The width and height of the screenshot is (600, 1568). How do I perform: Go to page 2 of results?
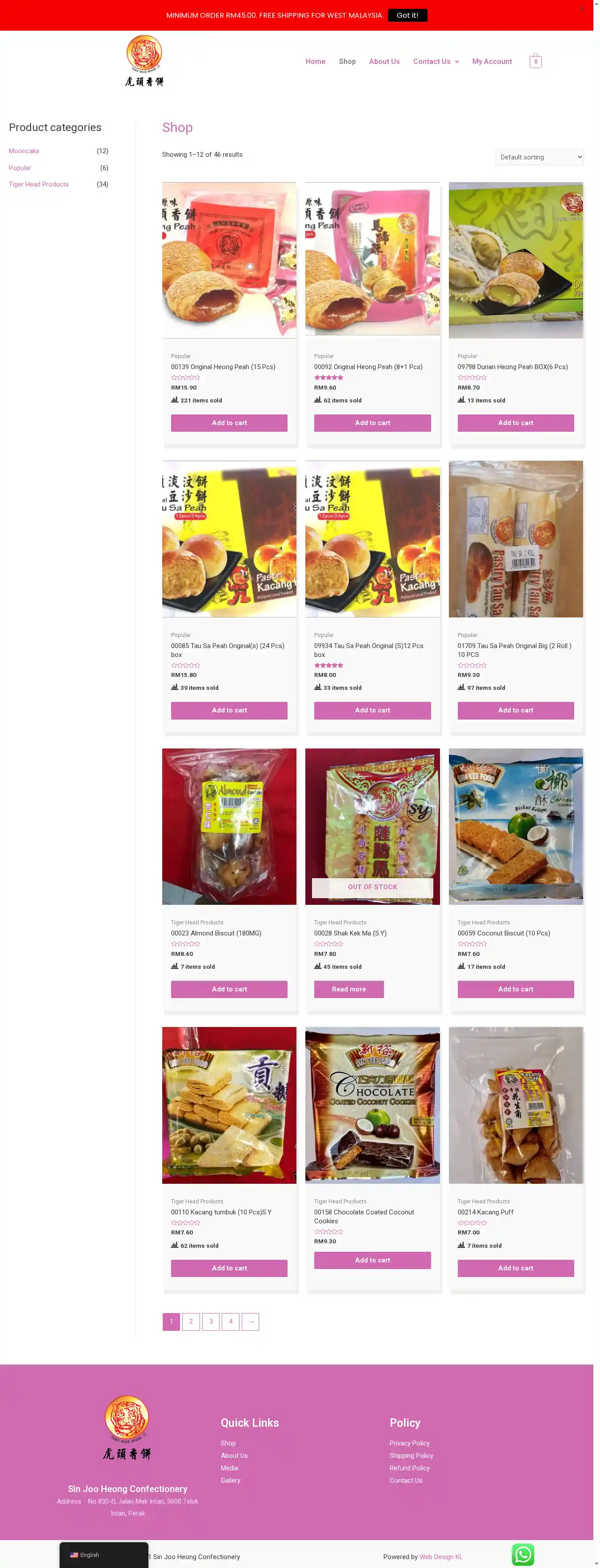[x=191, y=1321]
